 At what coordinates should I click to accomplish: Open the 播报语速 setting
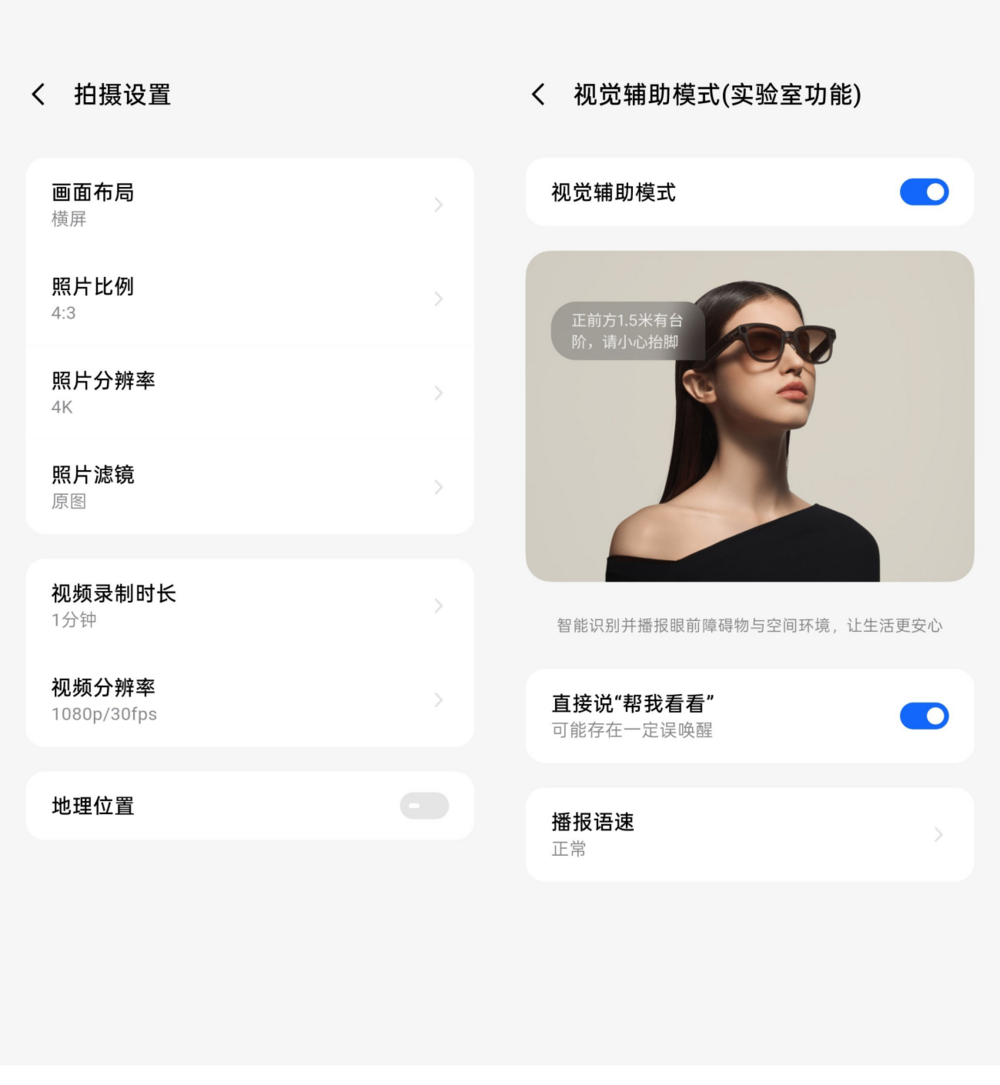749,834
